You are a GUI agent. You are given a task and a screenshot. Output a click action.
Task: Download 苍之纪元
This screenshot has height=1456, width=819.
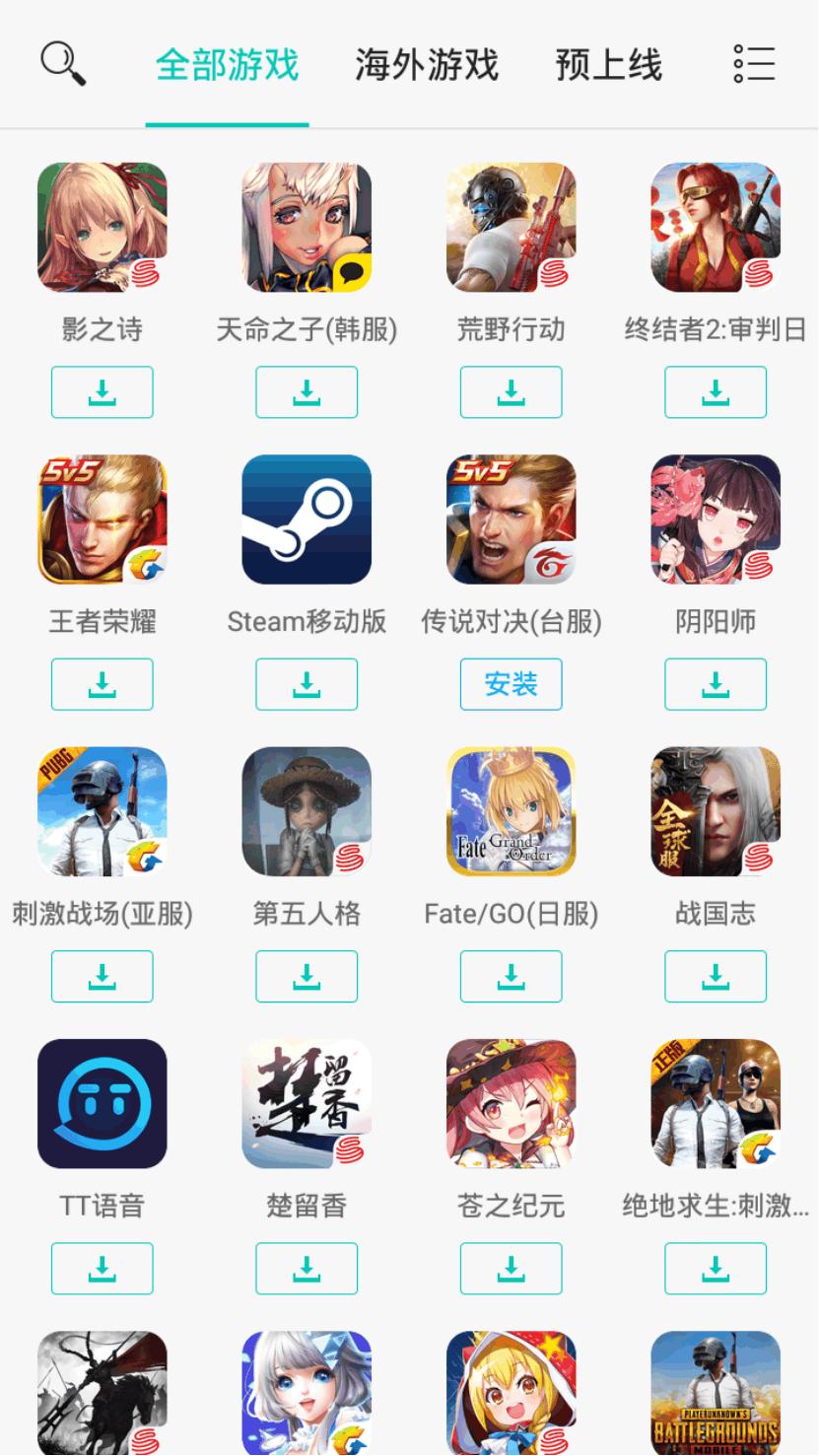pos(511,1269)
